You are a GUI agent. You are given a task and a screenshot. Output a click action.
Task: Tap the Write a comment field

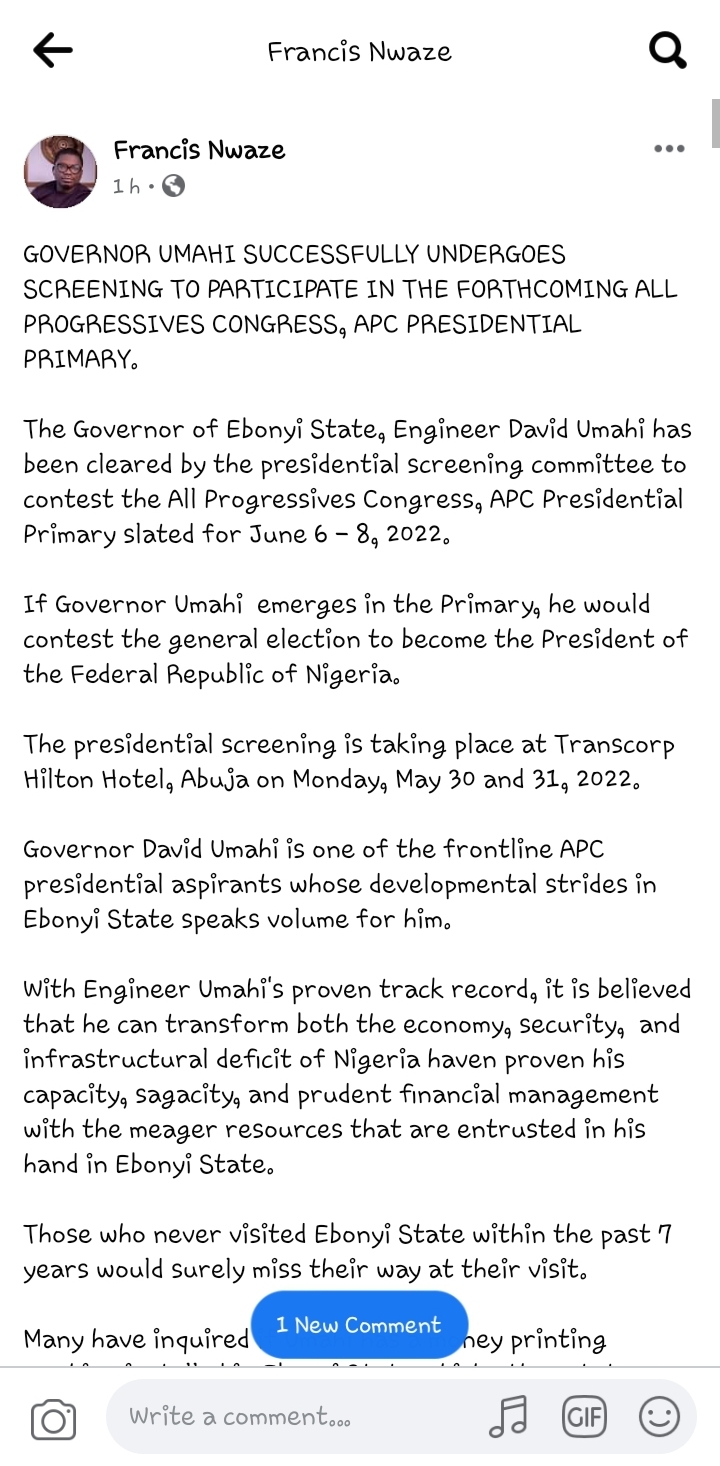[x=290, y=1416]
